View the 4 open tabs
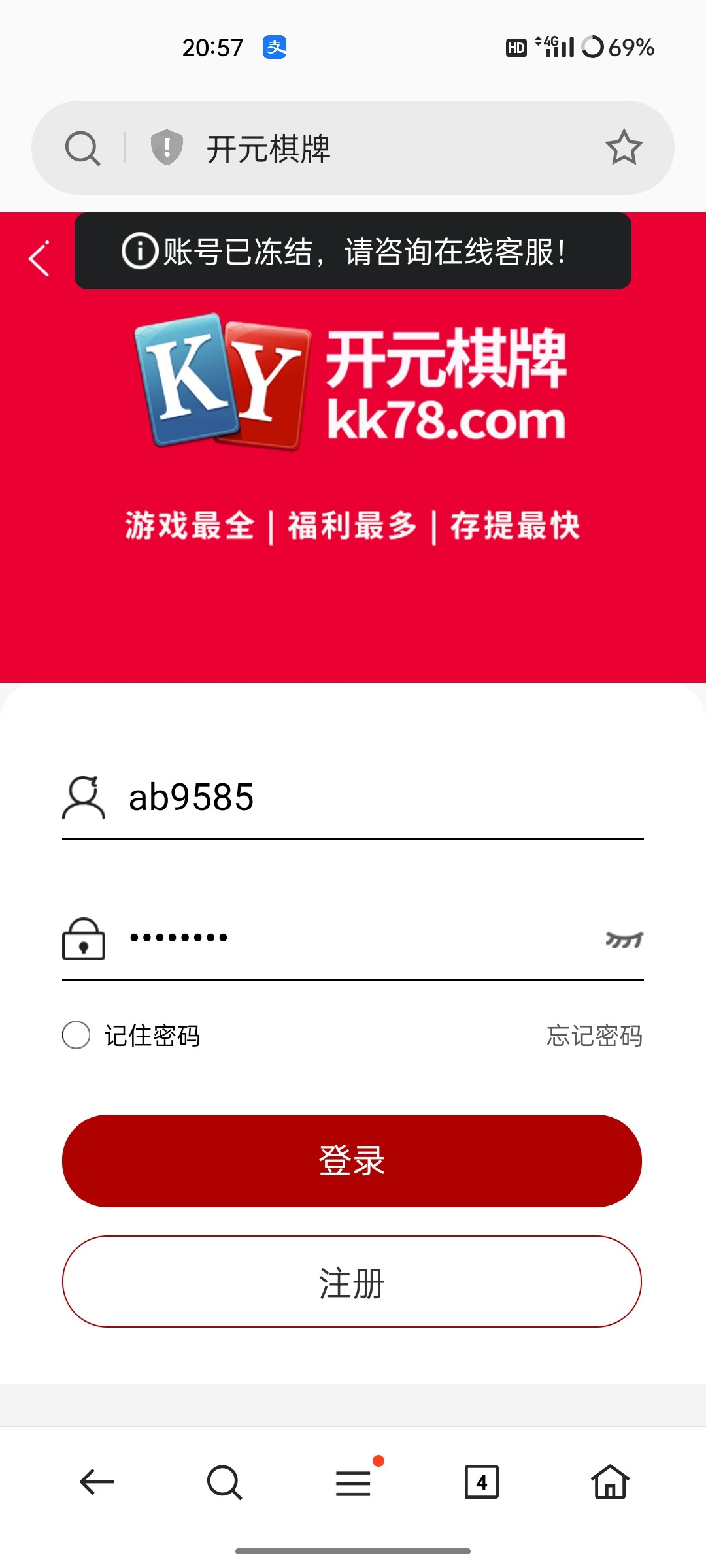Viewport: 706px width, 1568px height. [481, 1482]
